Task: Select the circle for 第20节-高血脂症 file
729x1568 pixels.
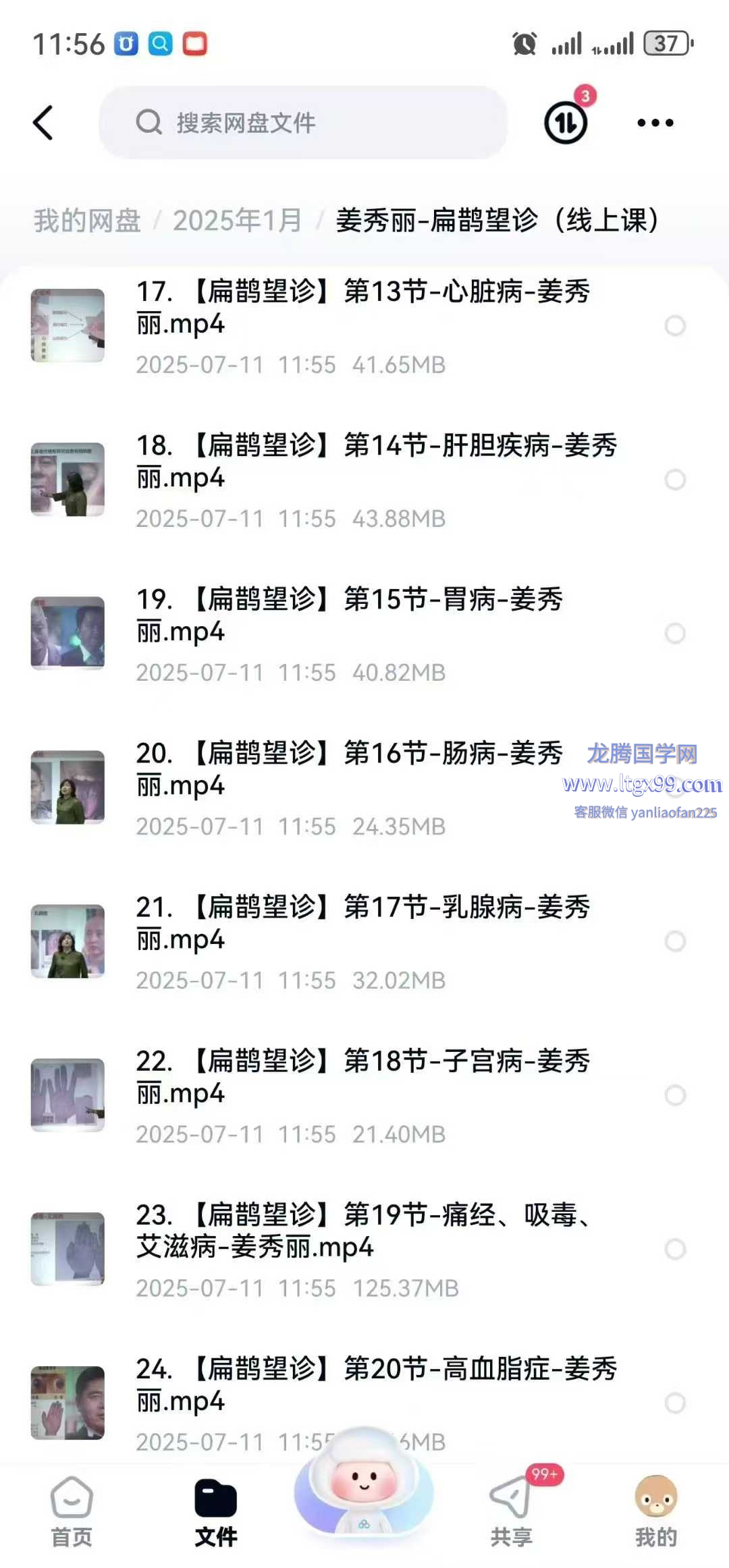Action: click(675, 1403)
